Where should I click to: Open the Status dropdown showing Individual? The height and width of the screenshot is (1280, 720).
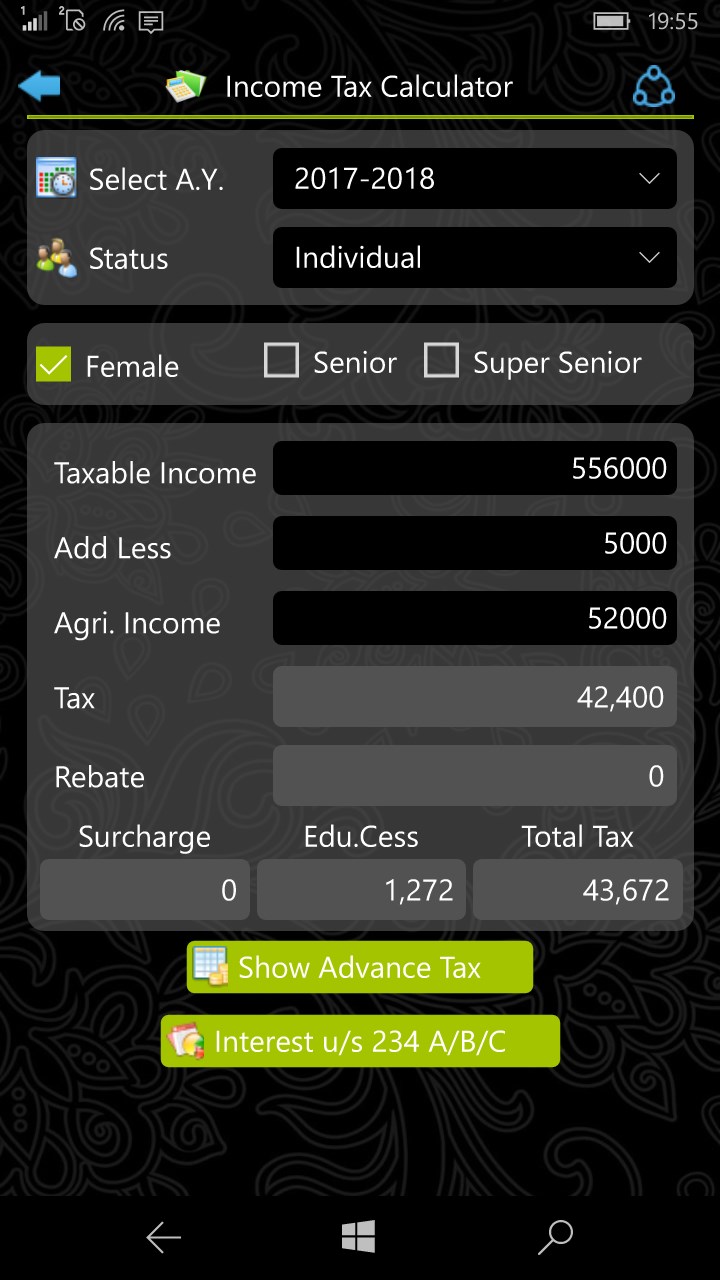pyautogui.click(x=474, y=258)
